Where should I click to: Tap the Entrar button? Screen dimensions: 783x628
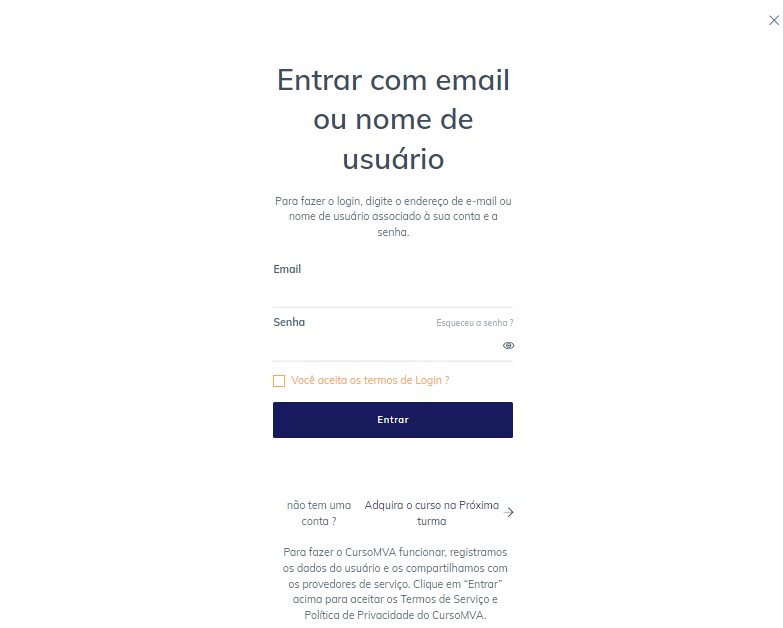392,420
